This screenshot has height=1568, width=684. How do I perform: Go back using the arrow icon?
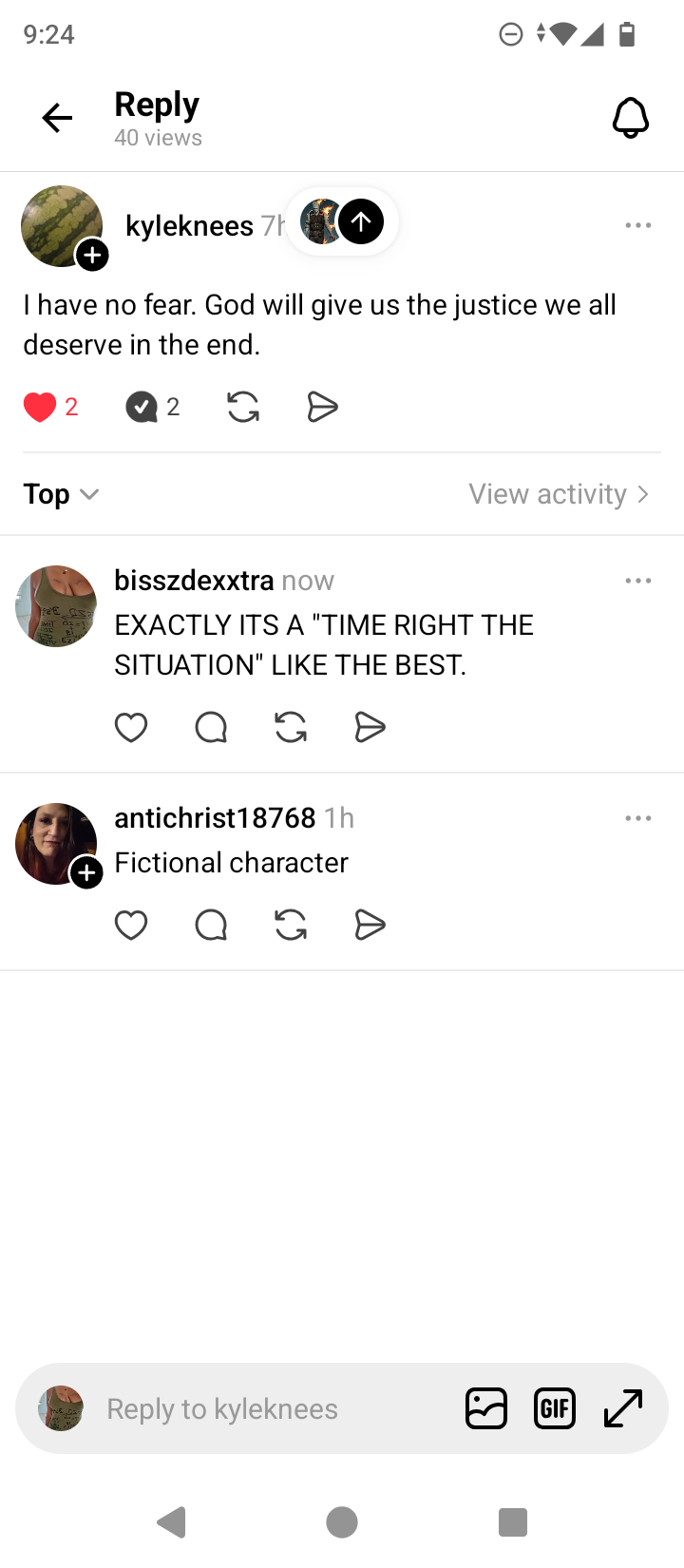coord(57,118)
